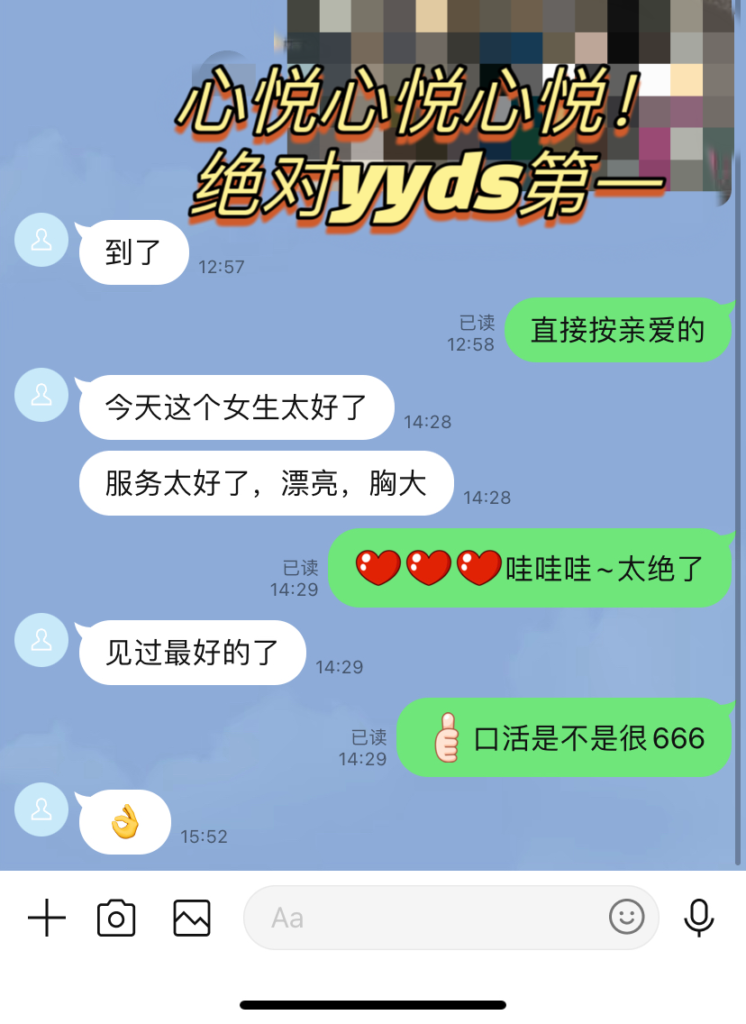Open the plus attachment menu
The width and height of the screenshot is (746, 1024).
coord(46,917)
